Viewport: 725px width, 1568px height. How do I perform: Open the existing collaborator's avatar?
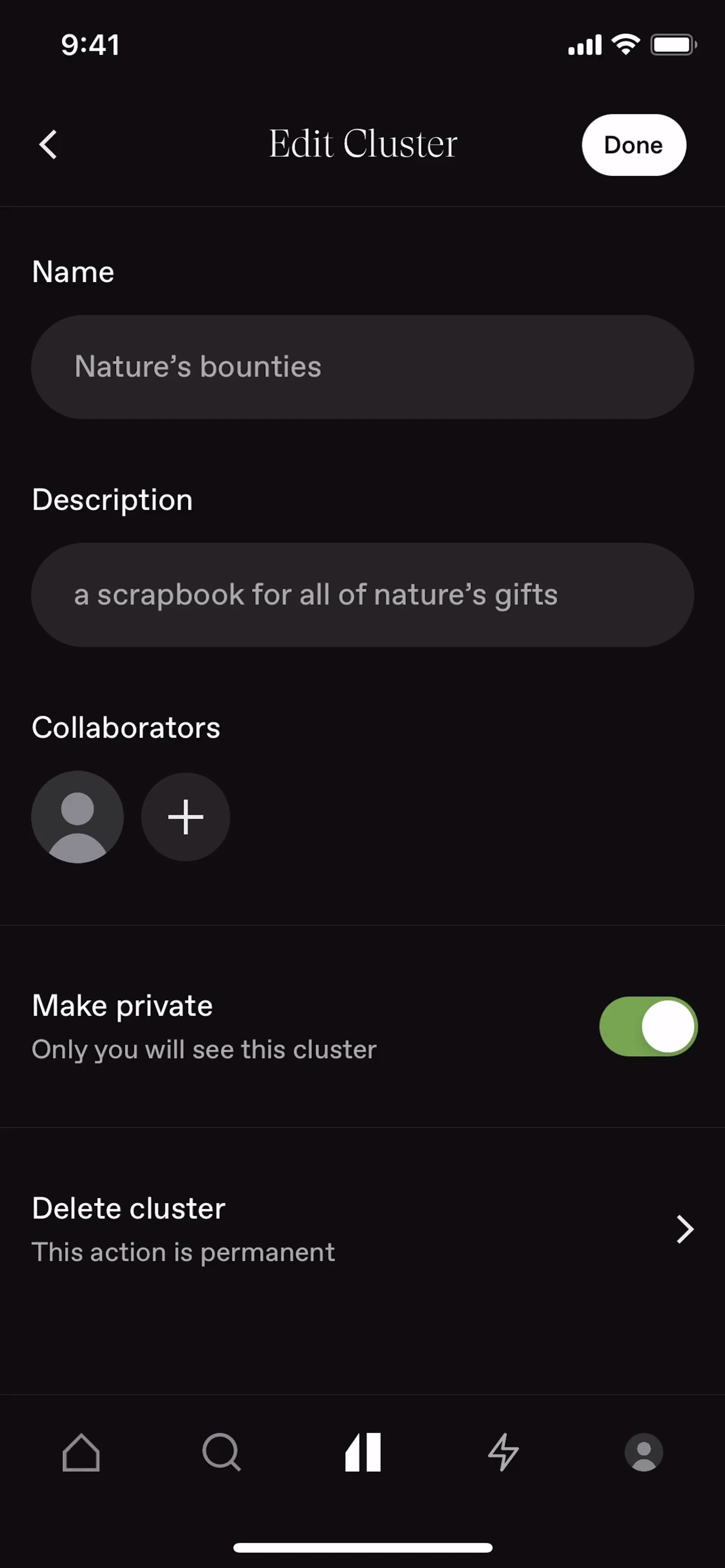coord(77,817)
